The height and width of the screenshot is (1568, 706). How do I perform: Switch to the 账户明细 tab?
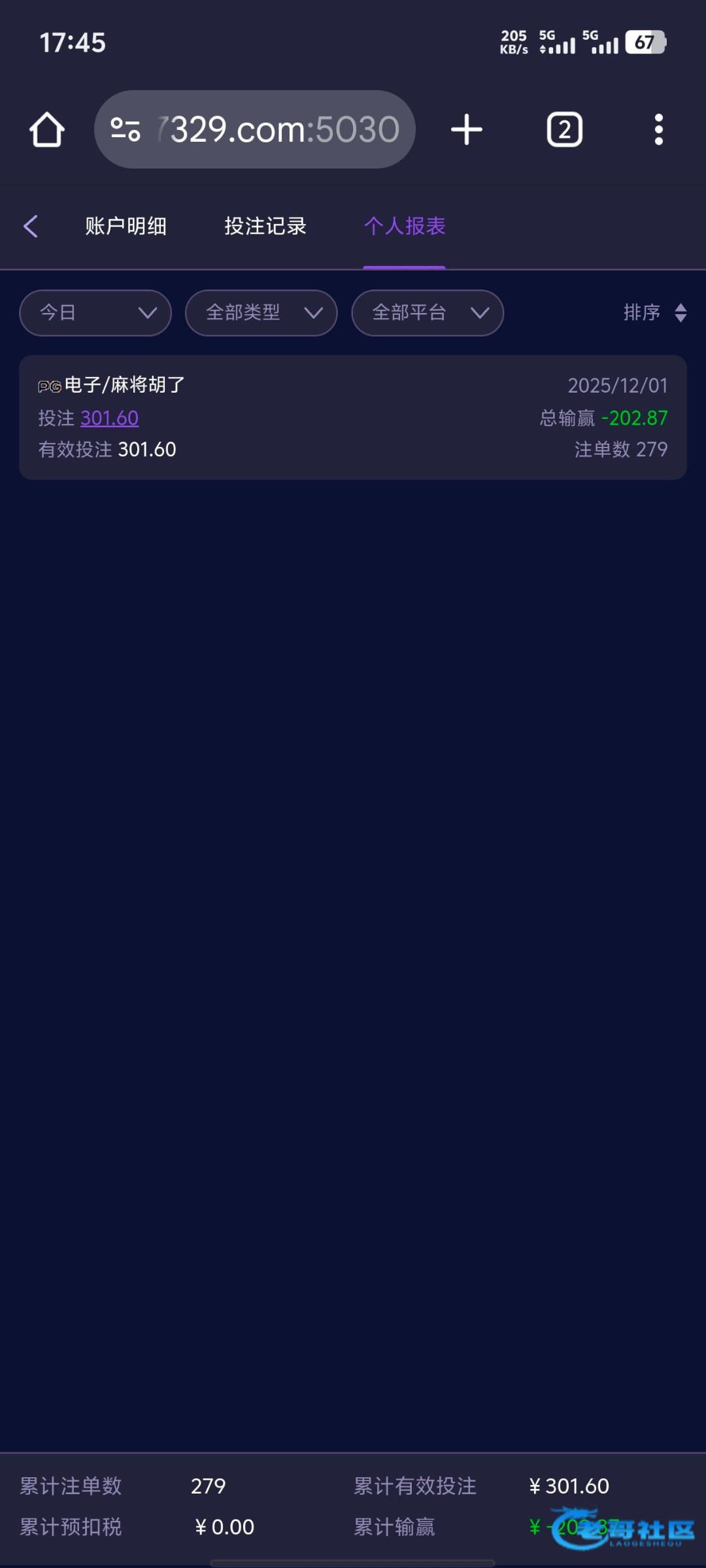(126, 226)
